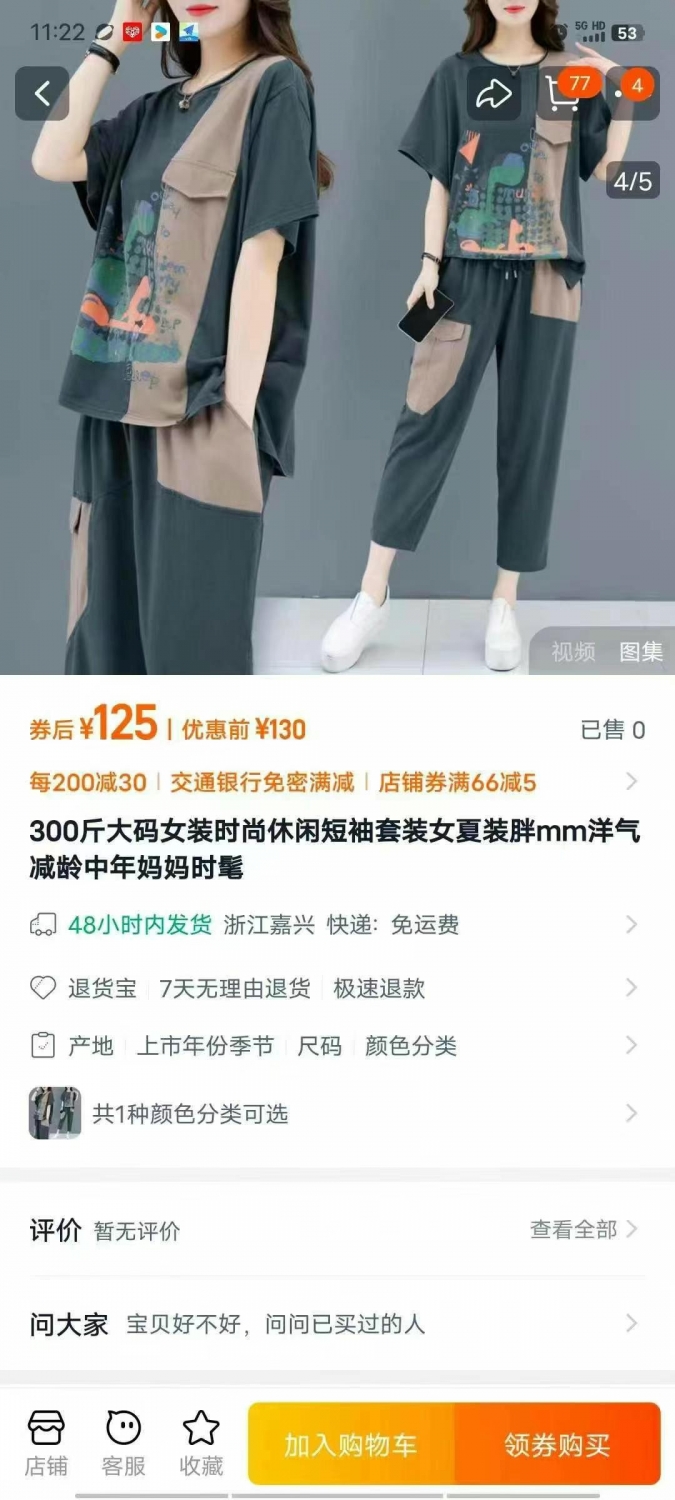Image resolution: width=675 pixels, height=1500 pixels.
Task: Visit the 店铺 shop page
Action: (x=46, y=1443)
